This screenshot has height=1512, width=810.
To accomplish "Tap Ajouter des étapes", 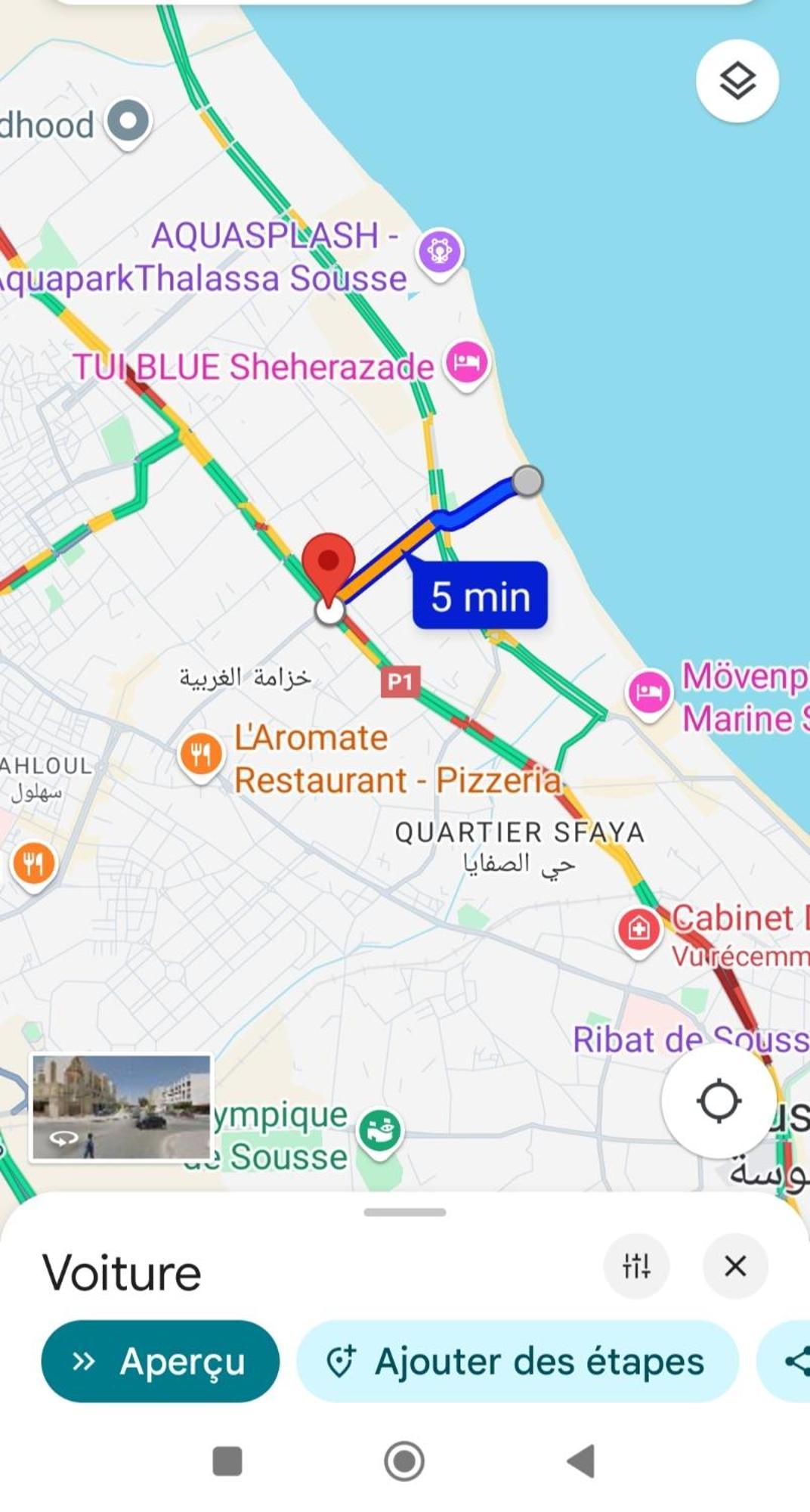I will (x=518, y=1362).
